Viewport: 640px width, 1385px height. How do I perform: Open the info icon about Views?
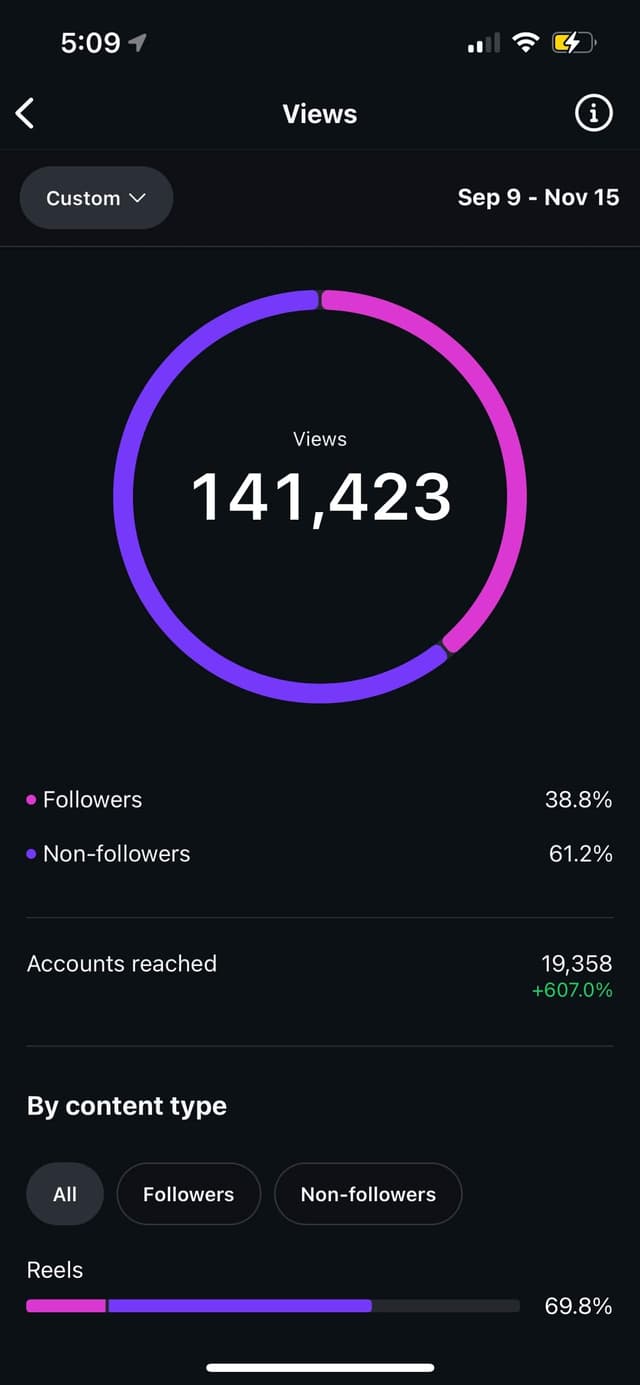click(x=593, y=114)
